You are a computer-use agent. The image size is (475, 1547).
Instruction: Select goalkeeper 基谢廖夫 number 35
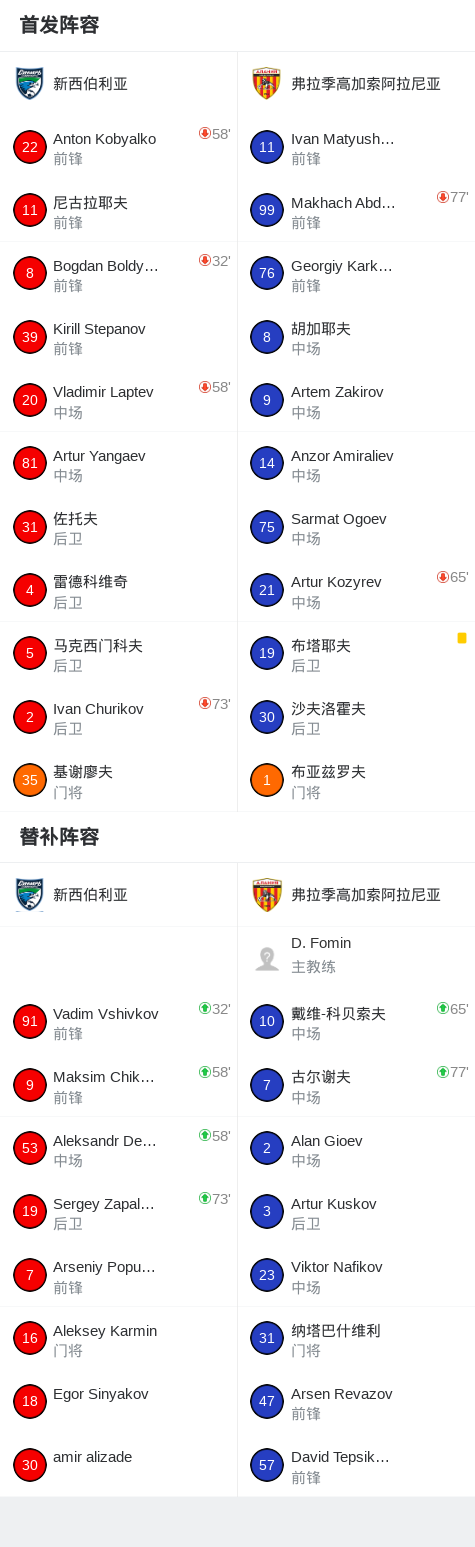[118, 780]
